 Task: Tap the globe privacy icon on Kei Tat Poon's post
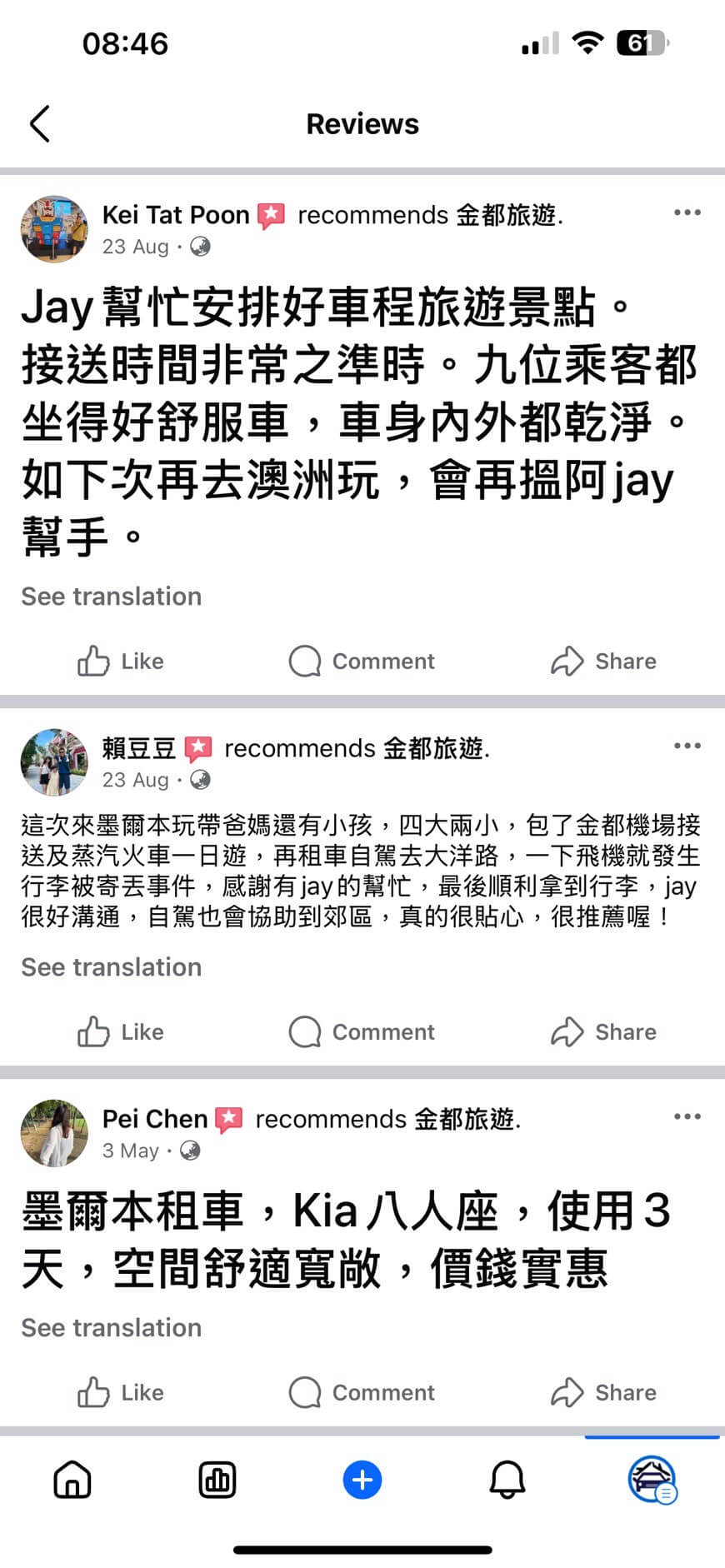click(199, 247)
